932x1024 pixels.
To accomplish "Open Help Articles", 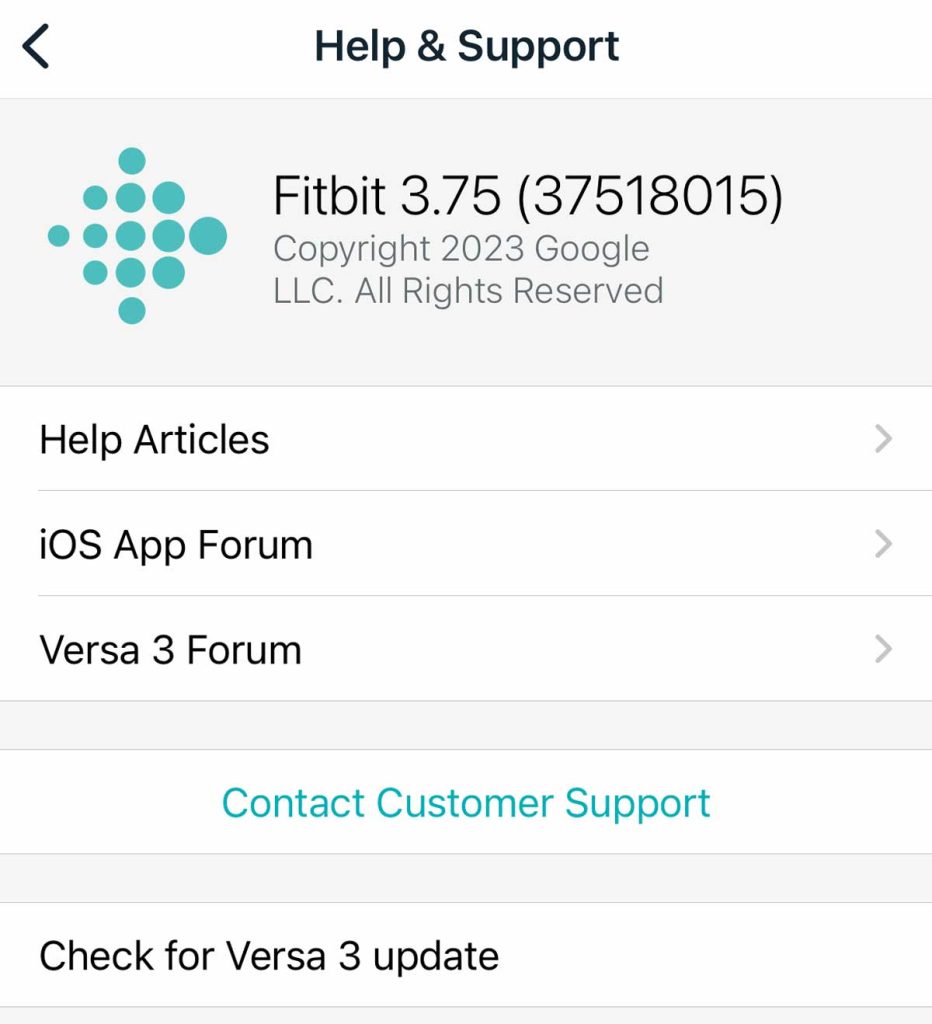I will click(465, 439).
